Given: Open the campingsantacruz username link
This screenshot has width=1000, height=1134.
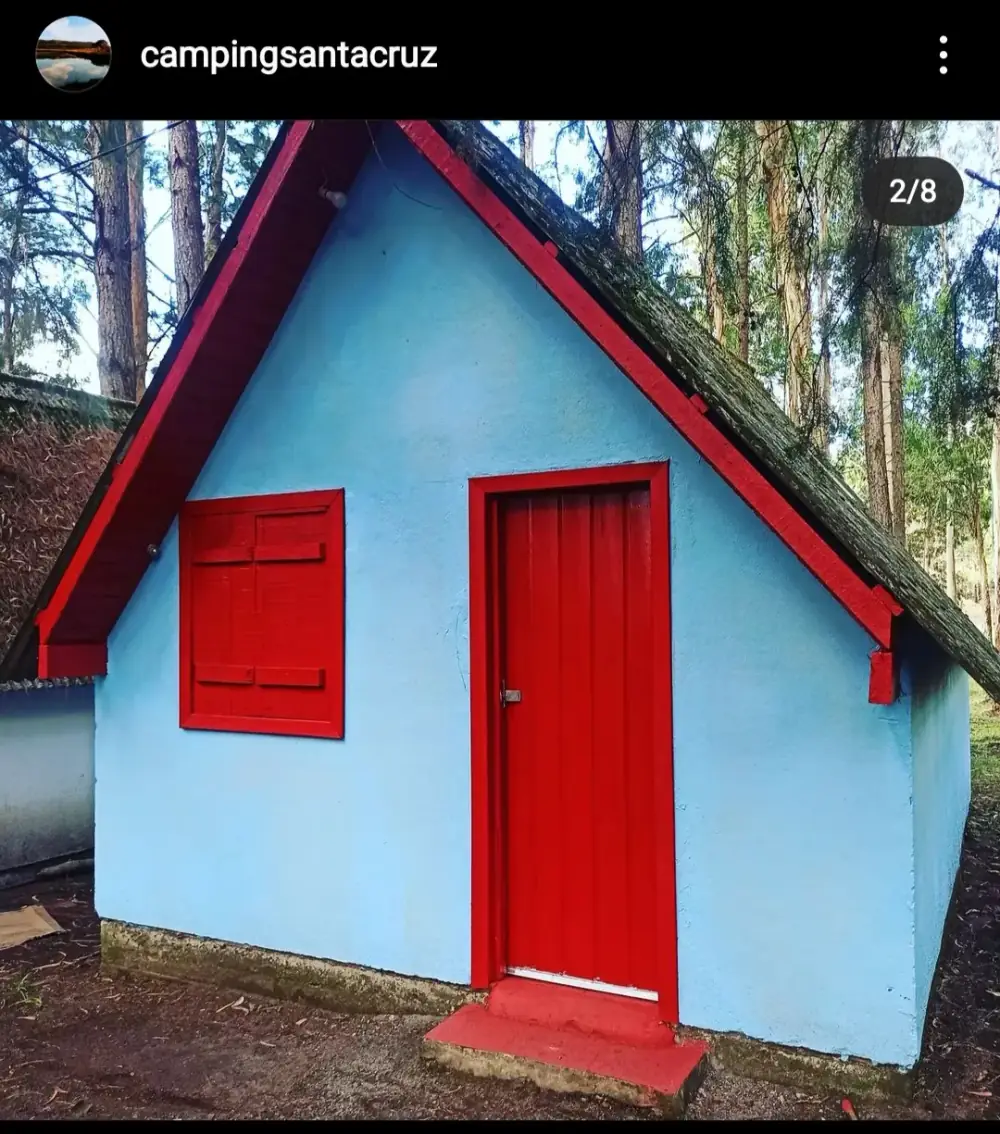Looking at the screenshot, I should (288, 55).
